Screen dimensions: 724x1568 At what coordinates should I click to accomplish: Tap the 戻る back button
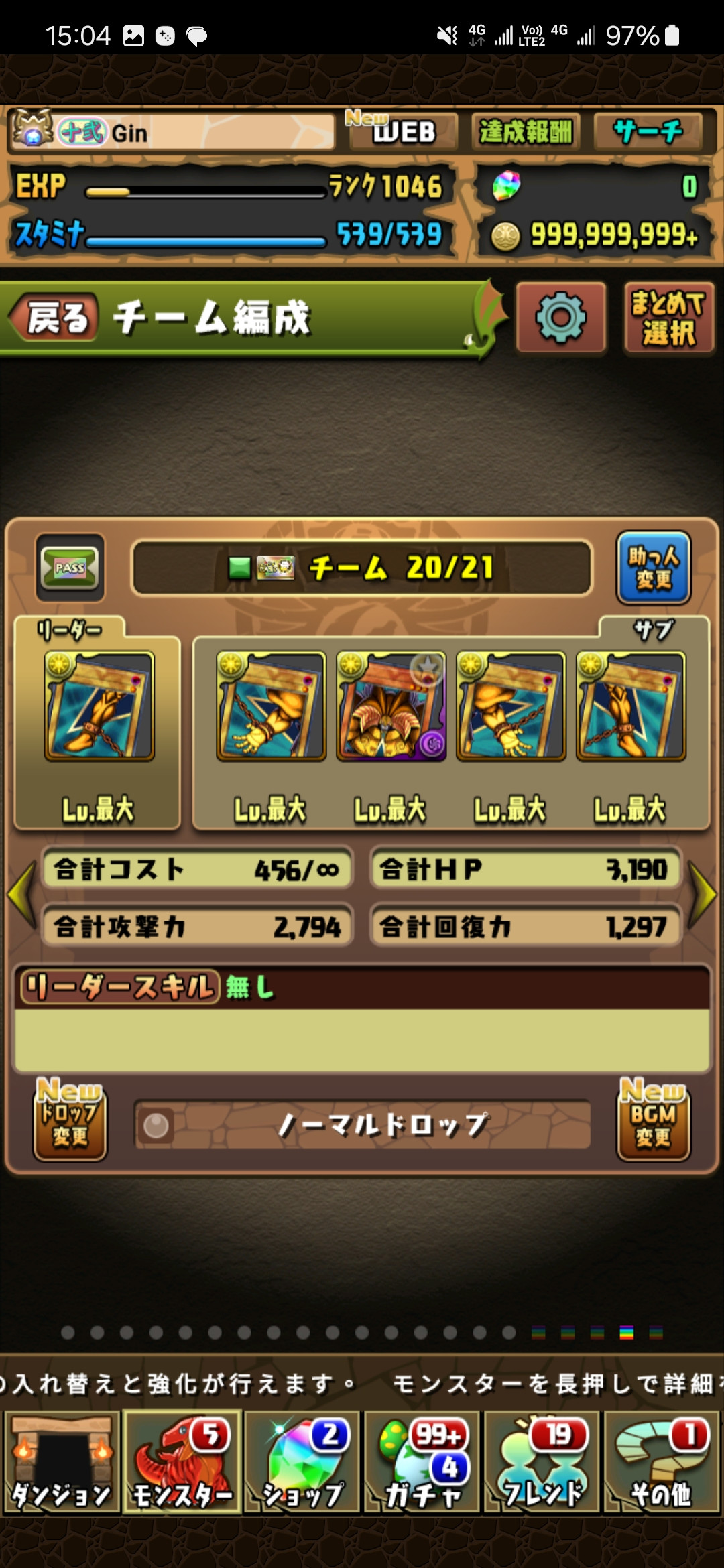[57, 317]
